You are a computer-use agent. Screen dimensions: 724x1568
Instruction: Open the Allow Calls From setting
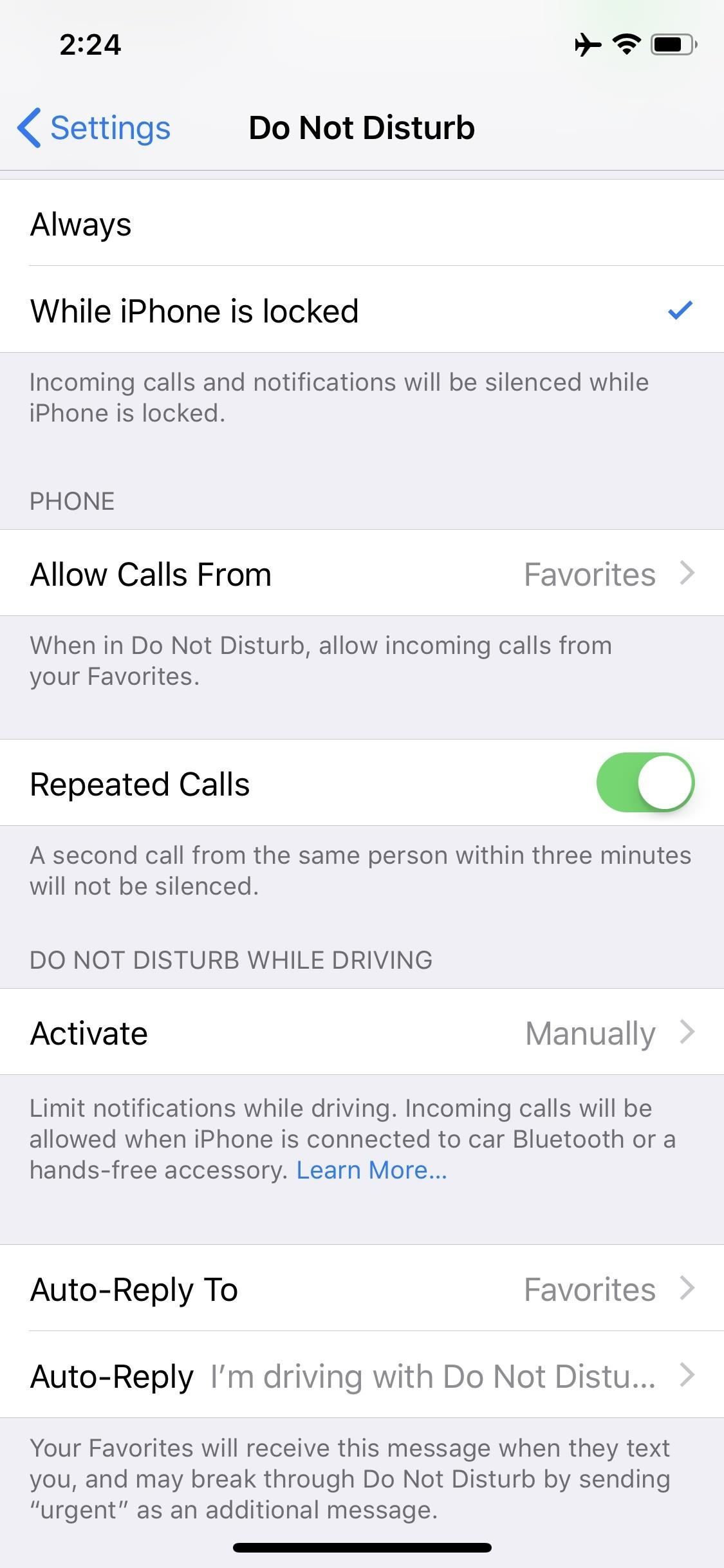362,573
